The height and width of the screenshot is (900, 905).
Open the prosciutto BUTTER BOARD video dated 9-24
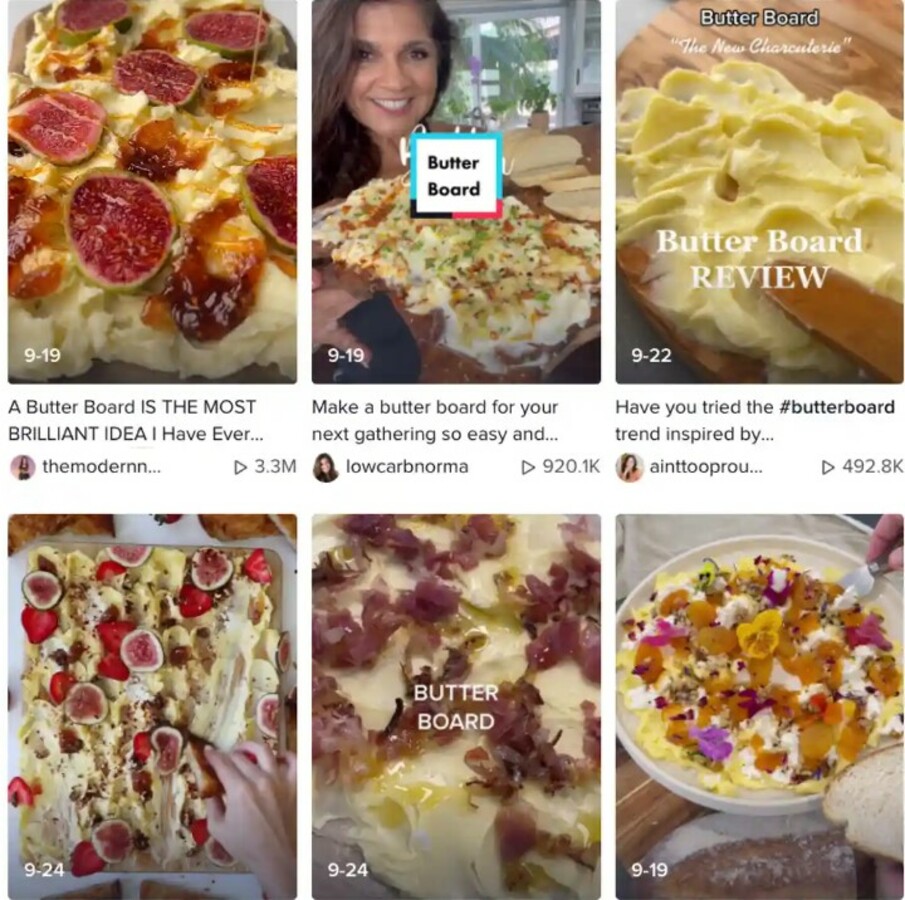[x=456, y=705]
